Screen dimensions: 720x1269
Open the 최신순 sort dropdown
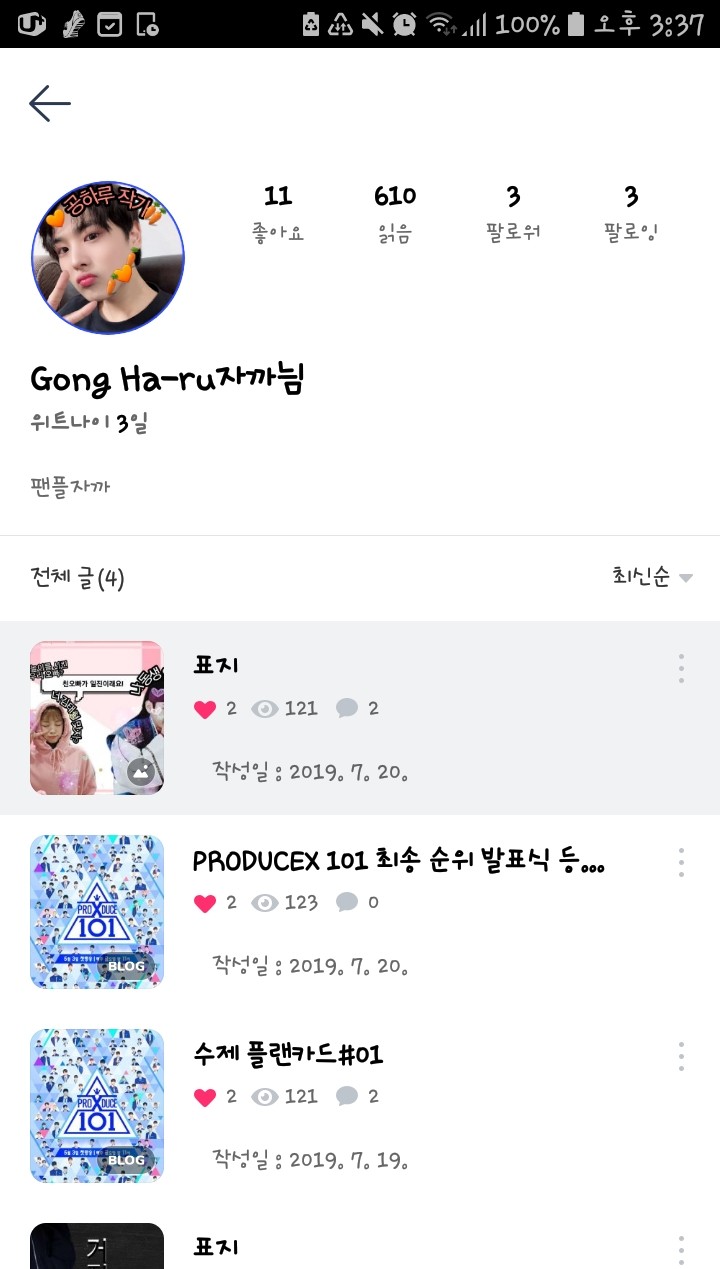coord(652,577)
